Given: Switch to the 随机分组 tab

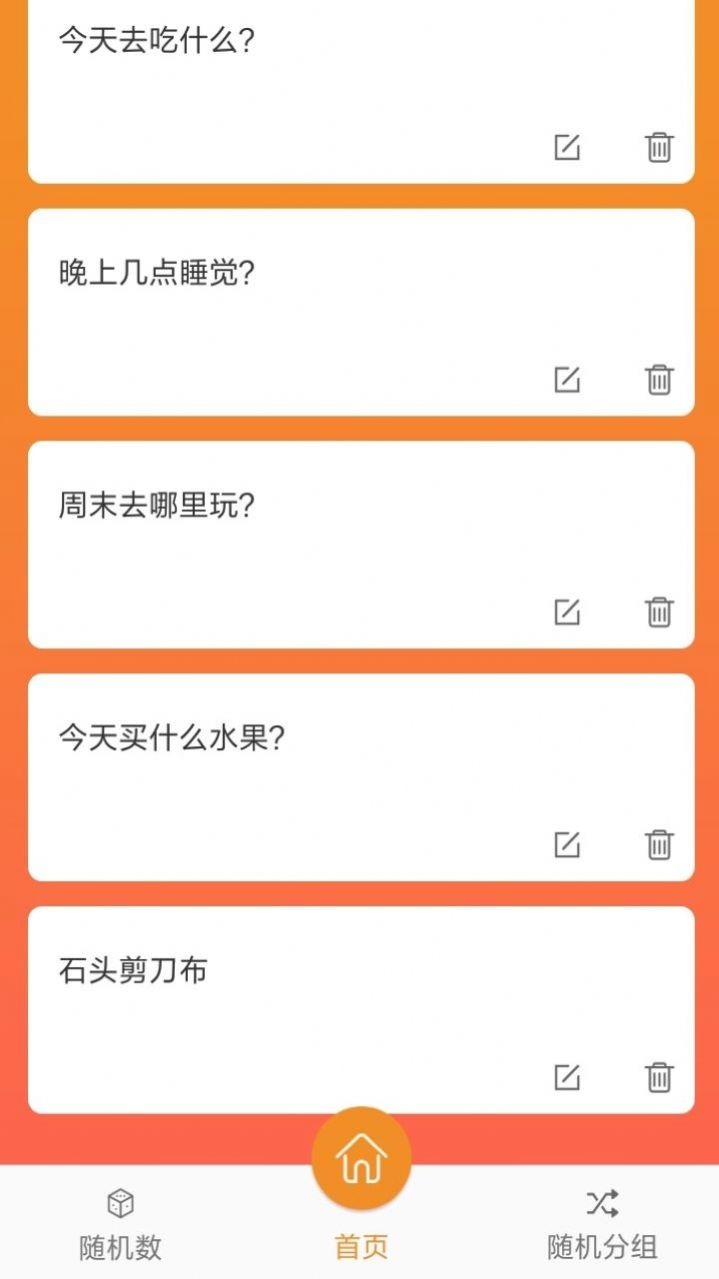Looking at the screenshot, I should pos(602,1224).
